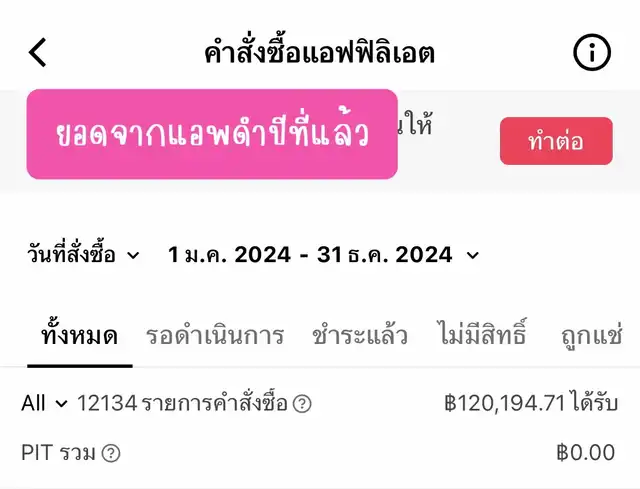Select the ทั้งหมด tab
640x489 pixels.
79,334
